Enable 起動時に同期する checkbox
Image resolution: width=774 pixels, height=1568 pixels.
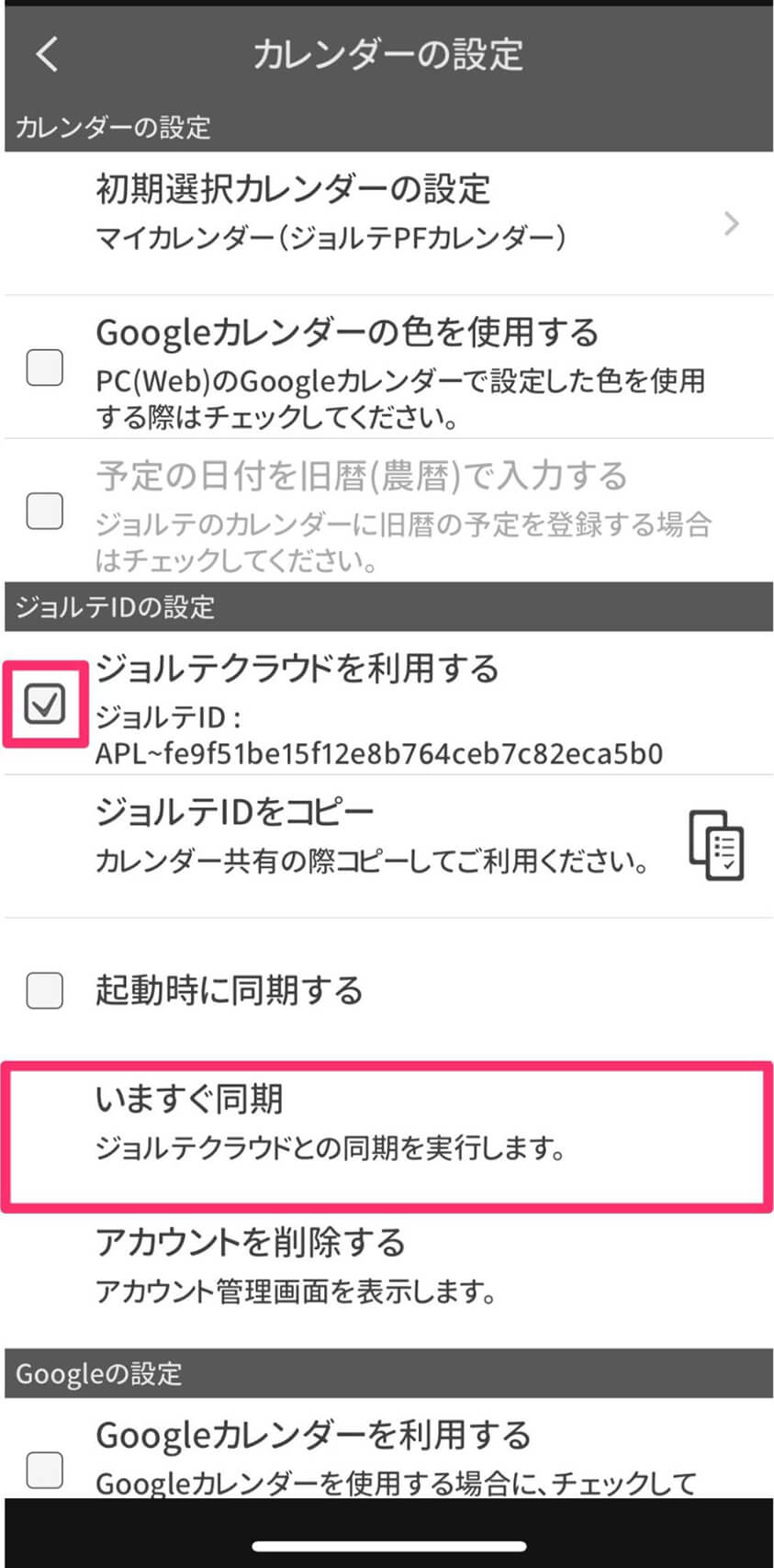[44, 991]
